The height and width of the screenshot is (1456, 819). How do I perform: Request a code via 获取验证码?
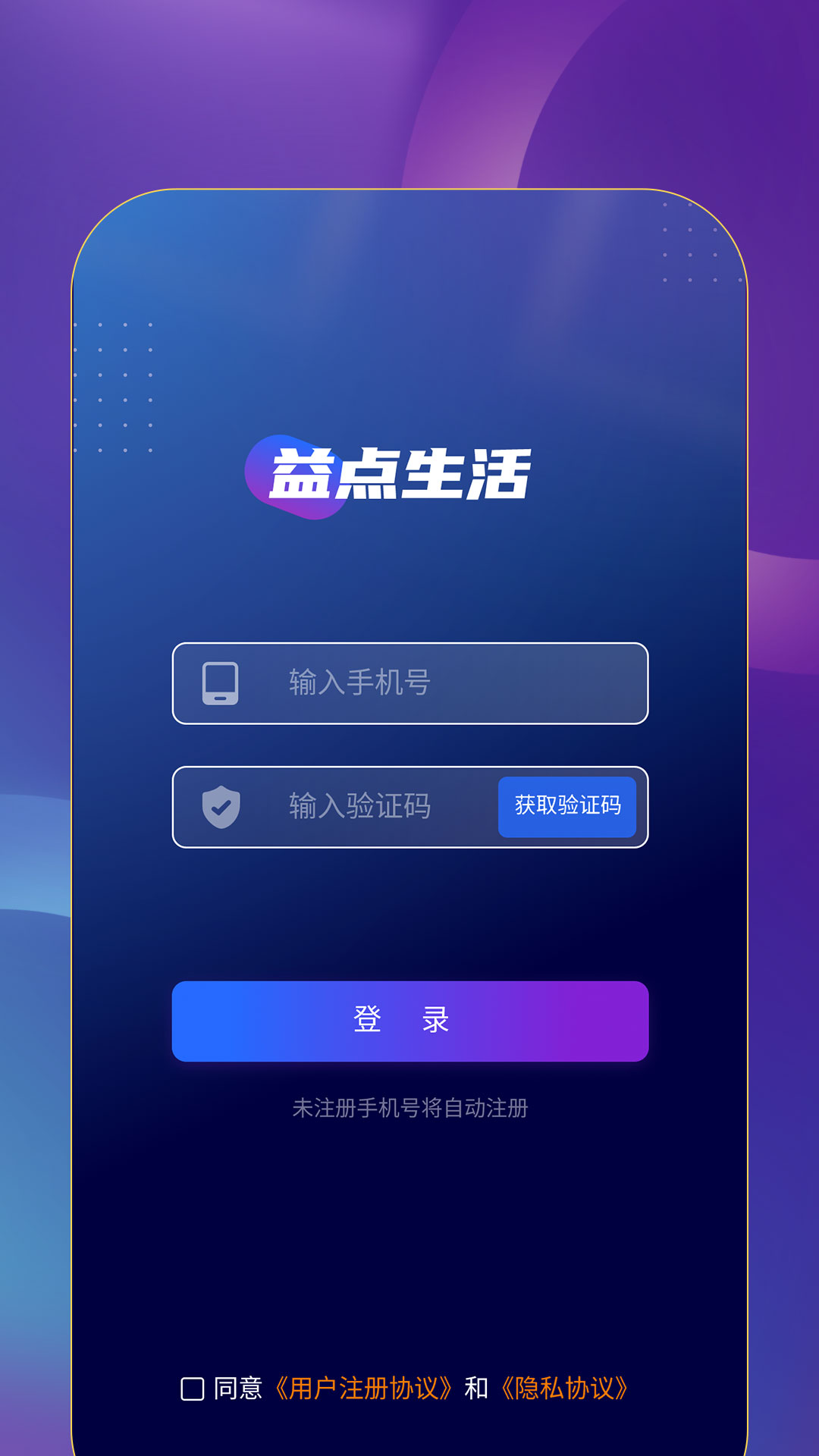tap(566, 806)
